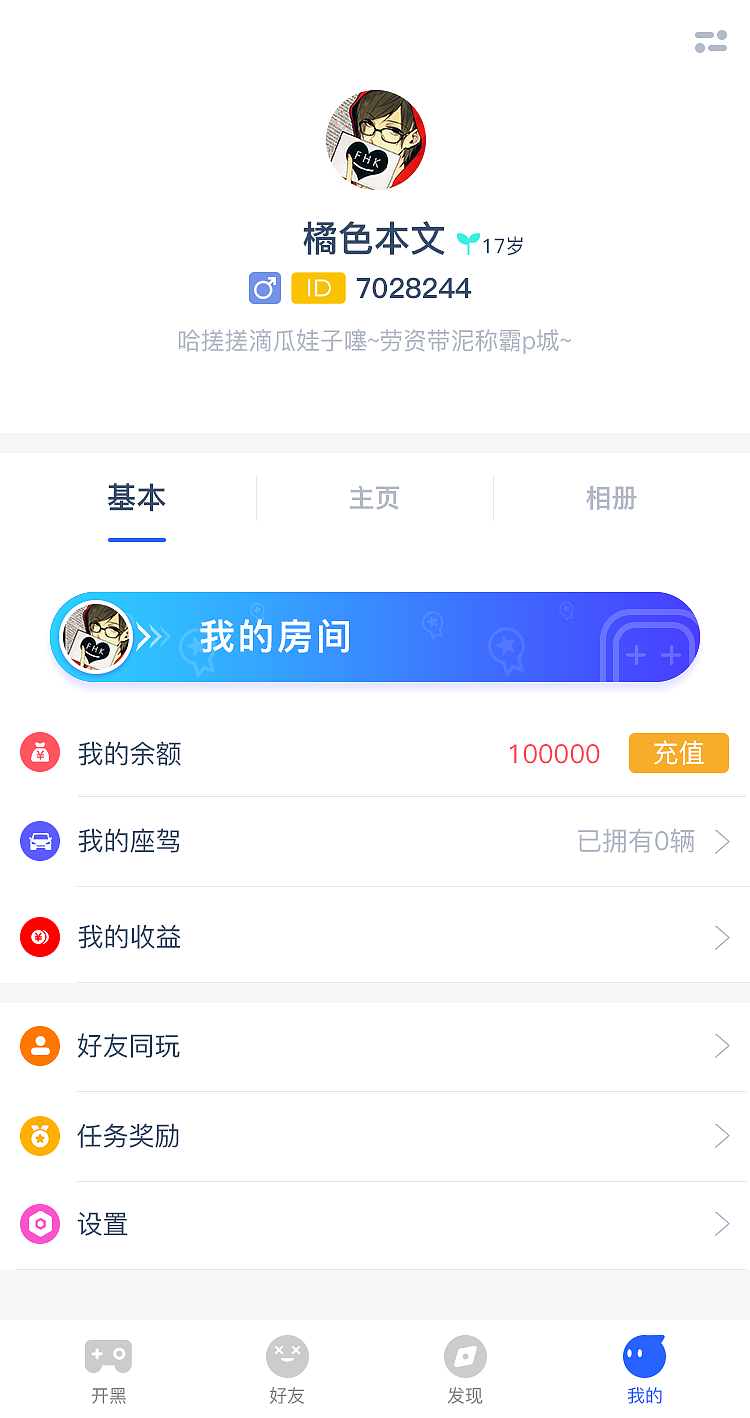Expand the 我的座驾 row via its chevron

(722, 841)
